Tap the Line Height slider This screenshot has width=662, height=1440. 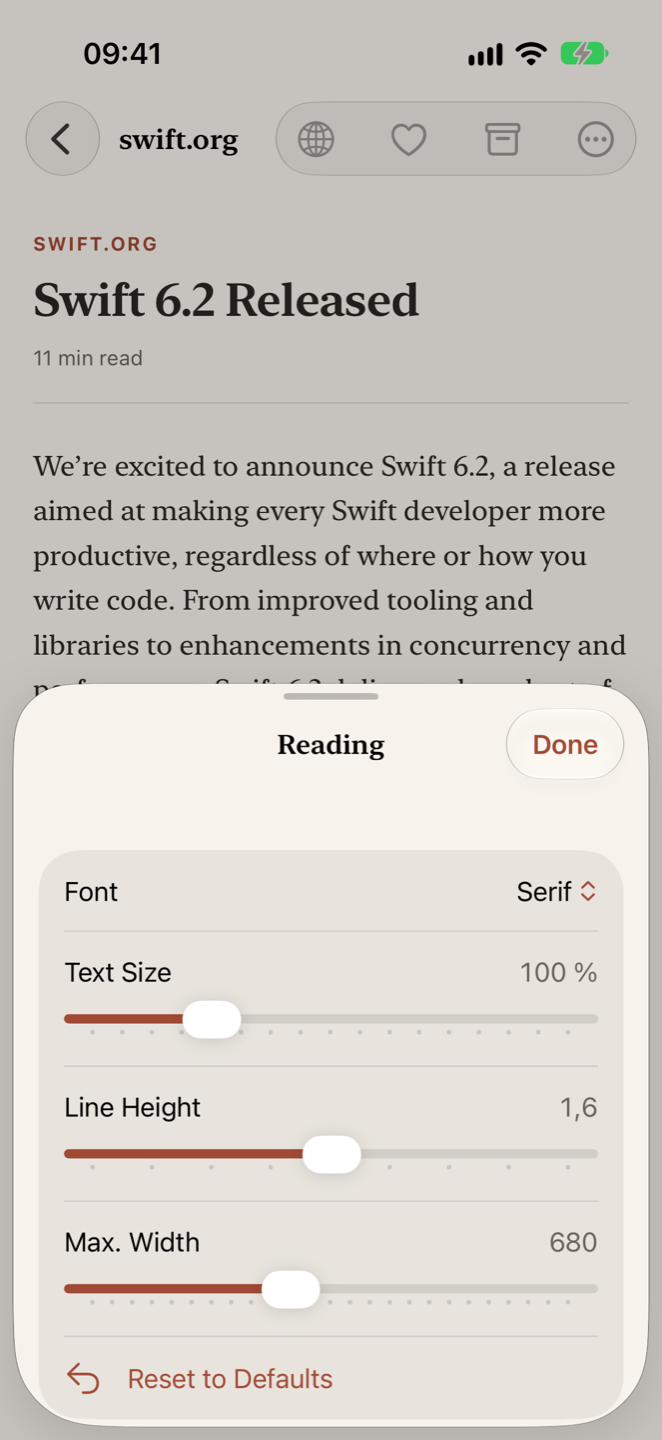tap(331, 1155)
